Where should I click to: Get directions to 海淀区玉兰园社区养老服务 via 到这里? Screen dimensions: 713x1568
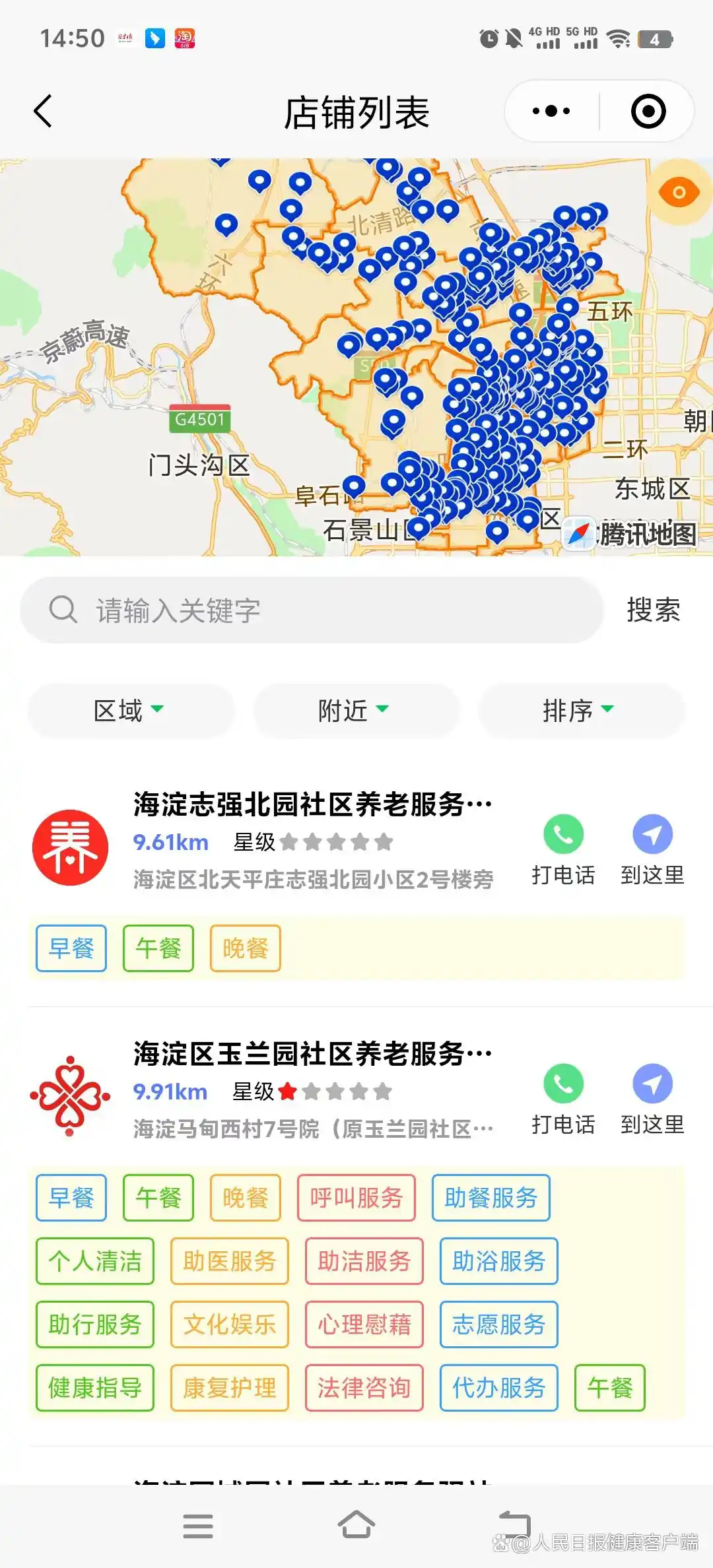pos(652,1097)
